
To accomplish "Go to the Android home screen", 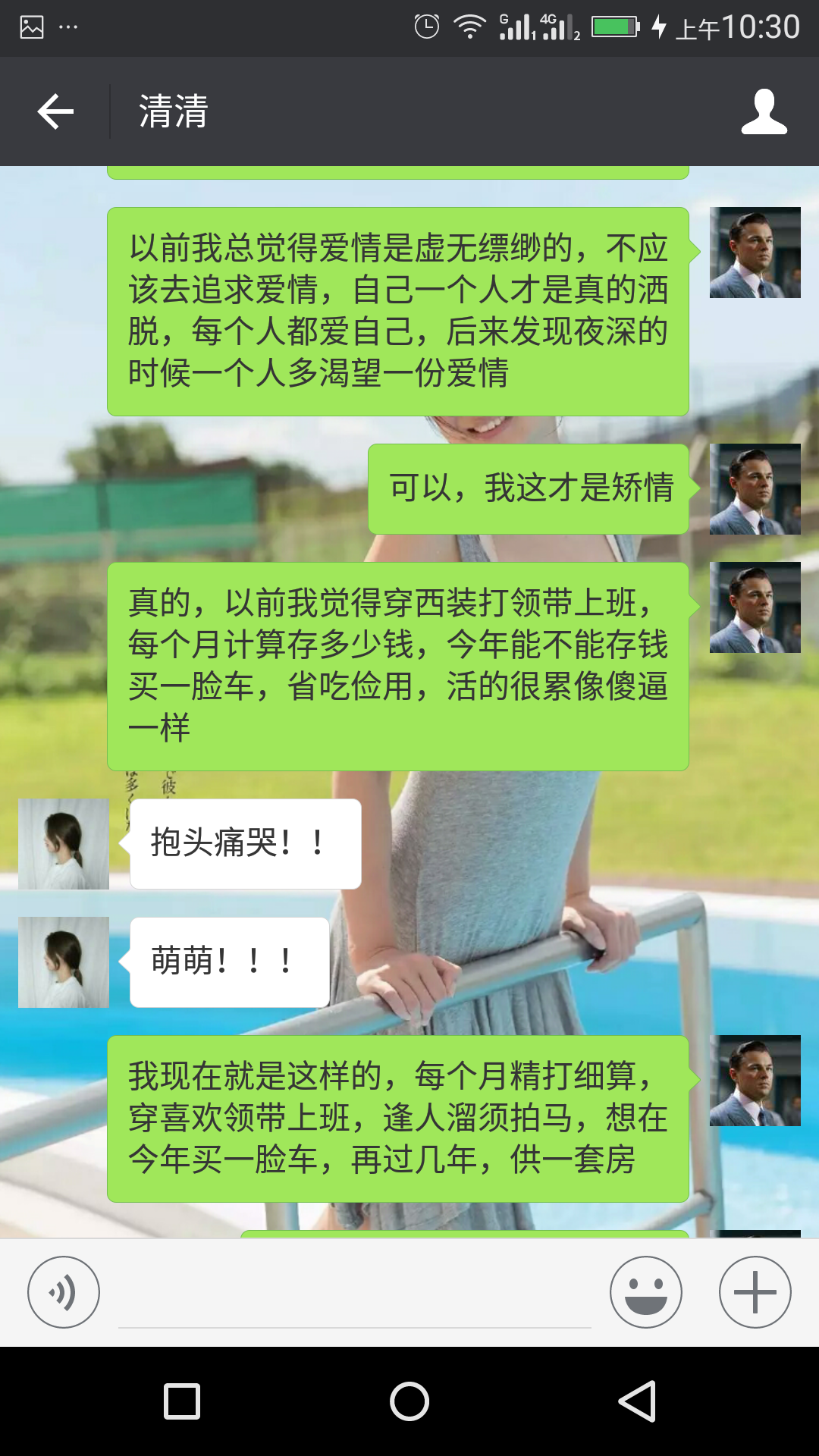I will pos(409,1401).
